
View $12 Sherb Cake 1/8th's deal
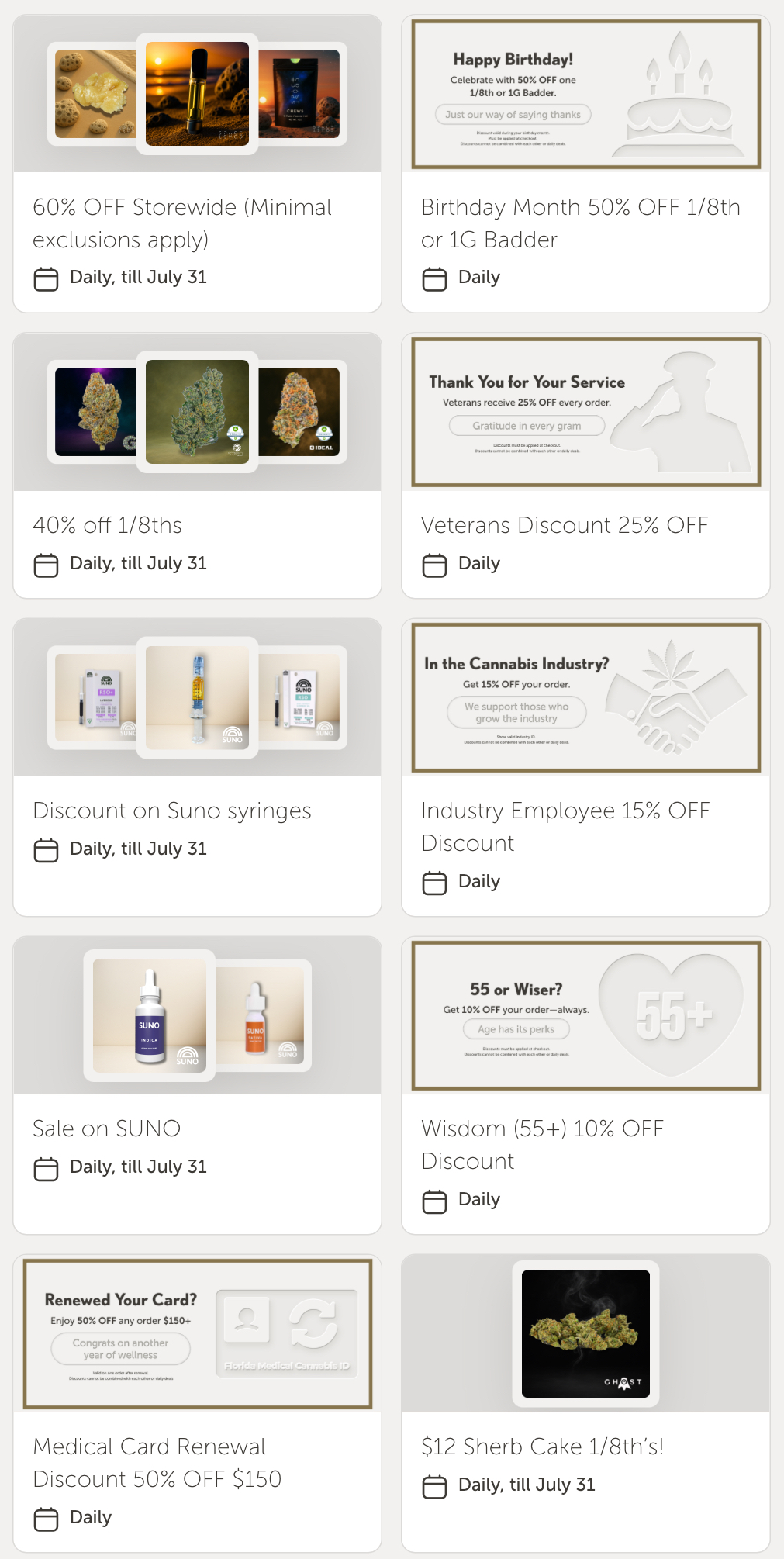pyautogui.click(x=585, y=1447)
